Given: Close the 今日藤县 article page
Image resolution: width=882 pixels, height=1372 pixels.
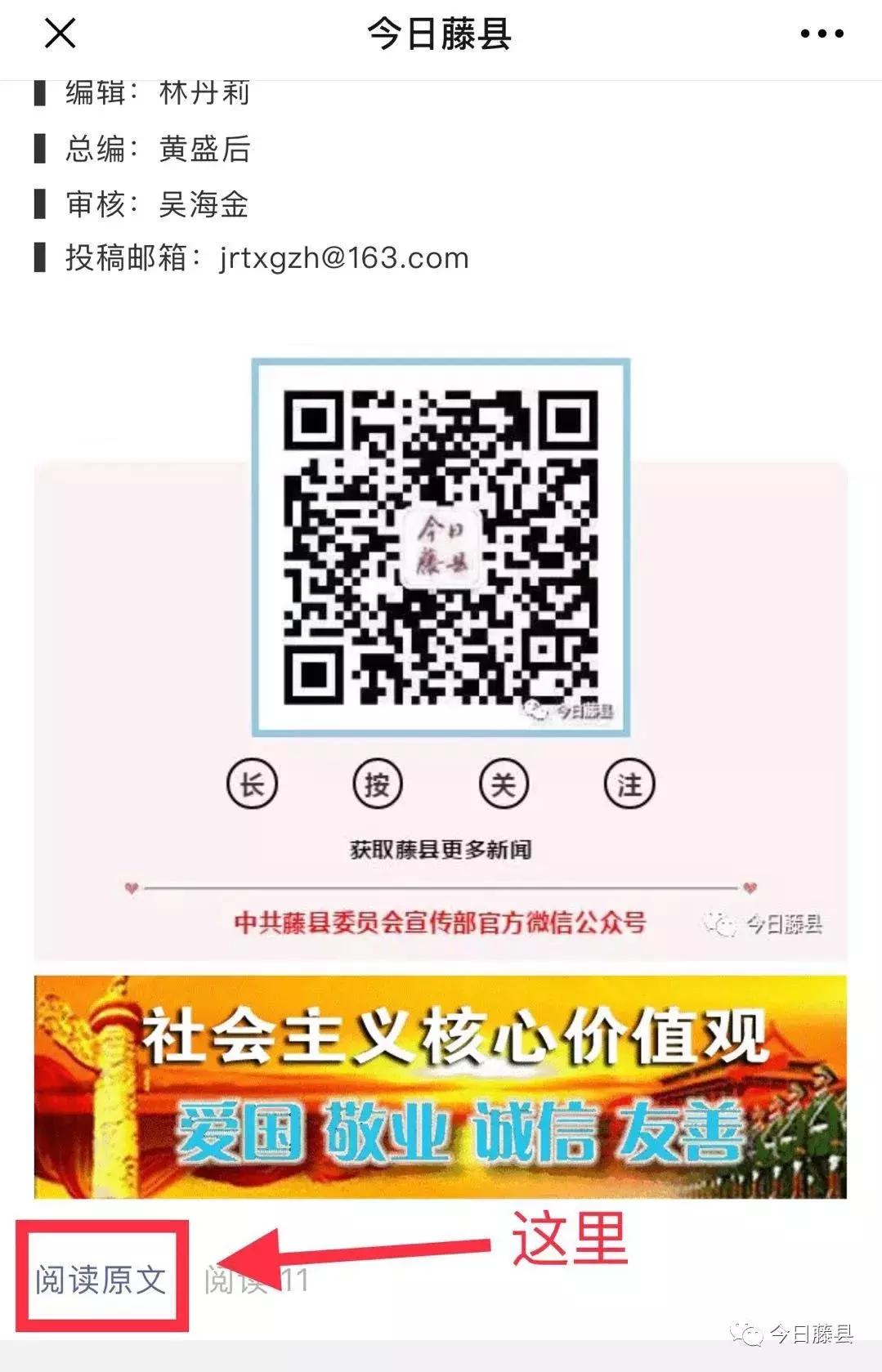Looking at the screenshot, I should click(60, 34).
